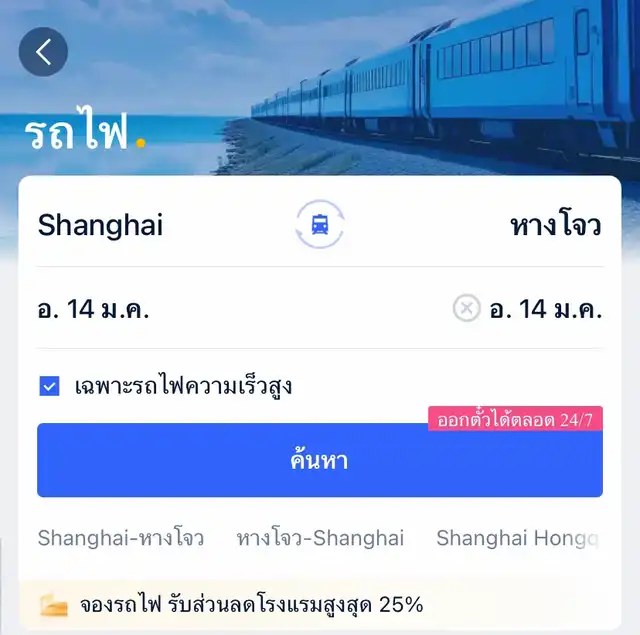This screenshot has height=635, width=640.
Task: Select the return date อ. 14 ม.ค.
Action: pos(545,309)
